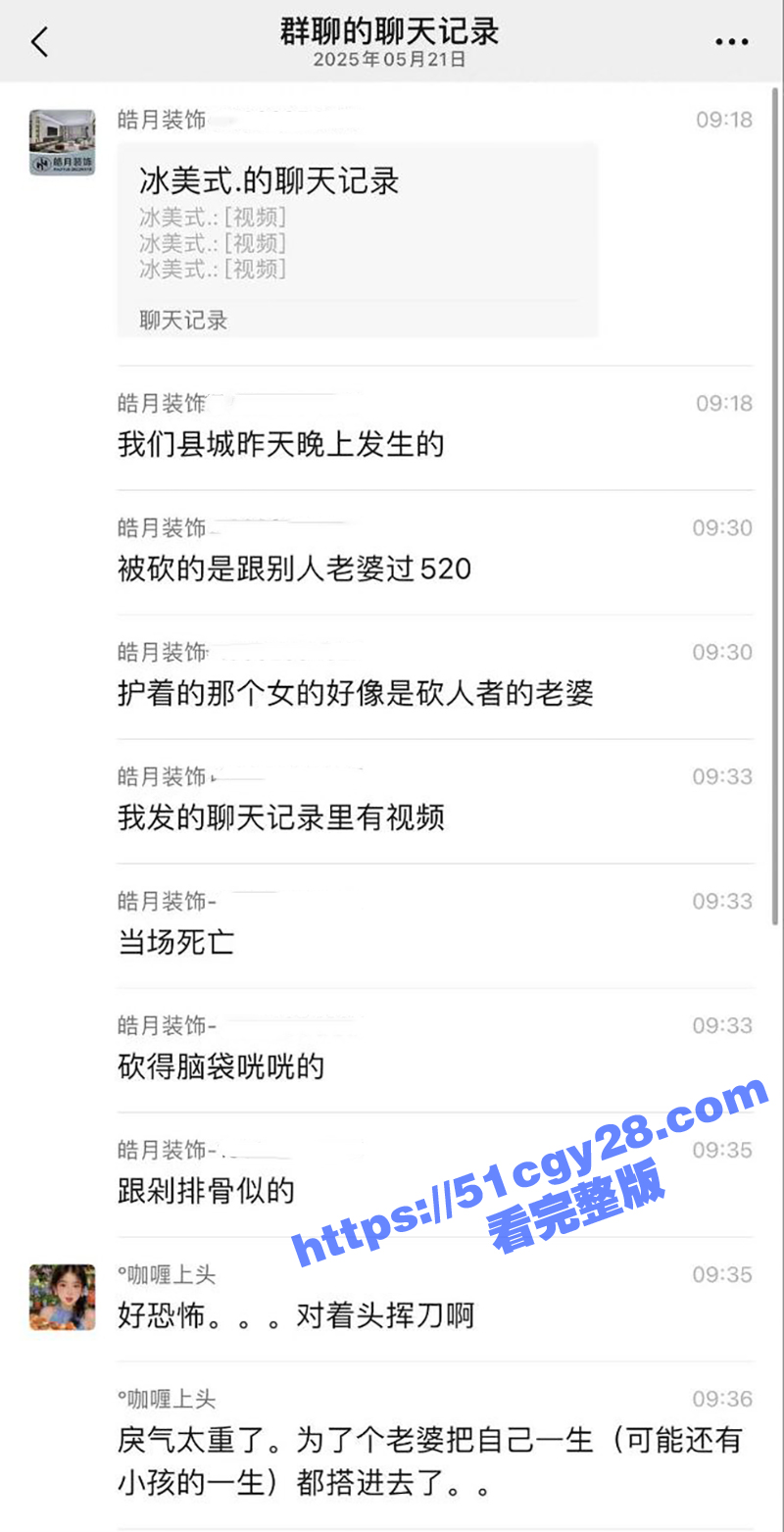Tap the message 好恐怖。。。对着头挥刀啊

[299, 1316]
